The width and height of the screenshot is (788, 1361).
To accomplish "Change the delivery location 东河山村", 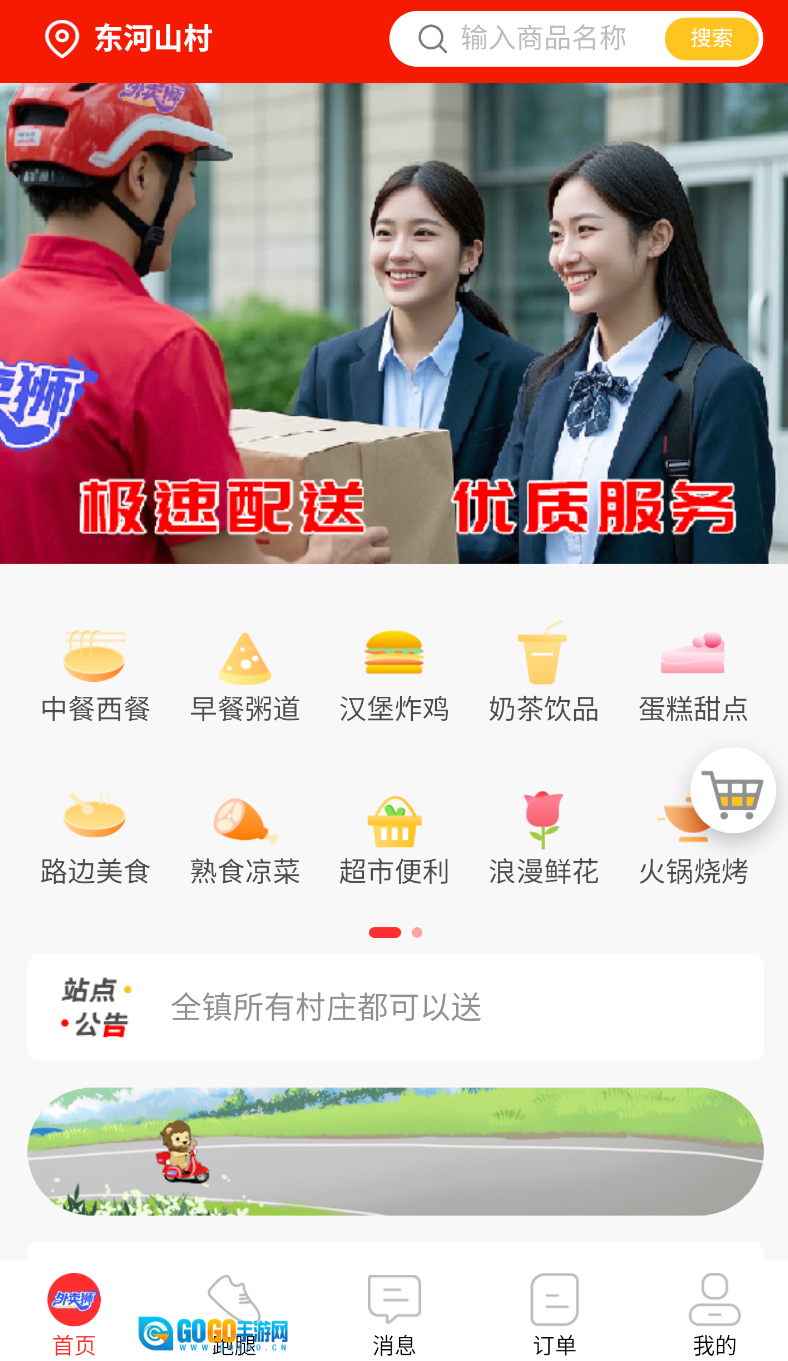I will pos(129,39).
